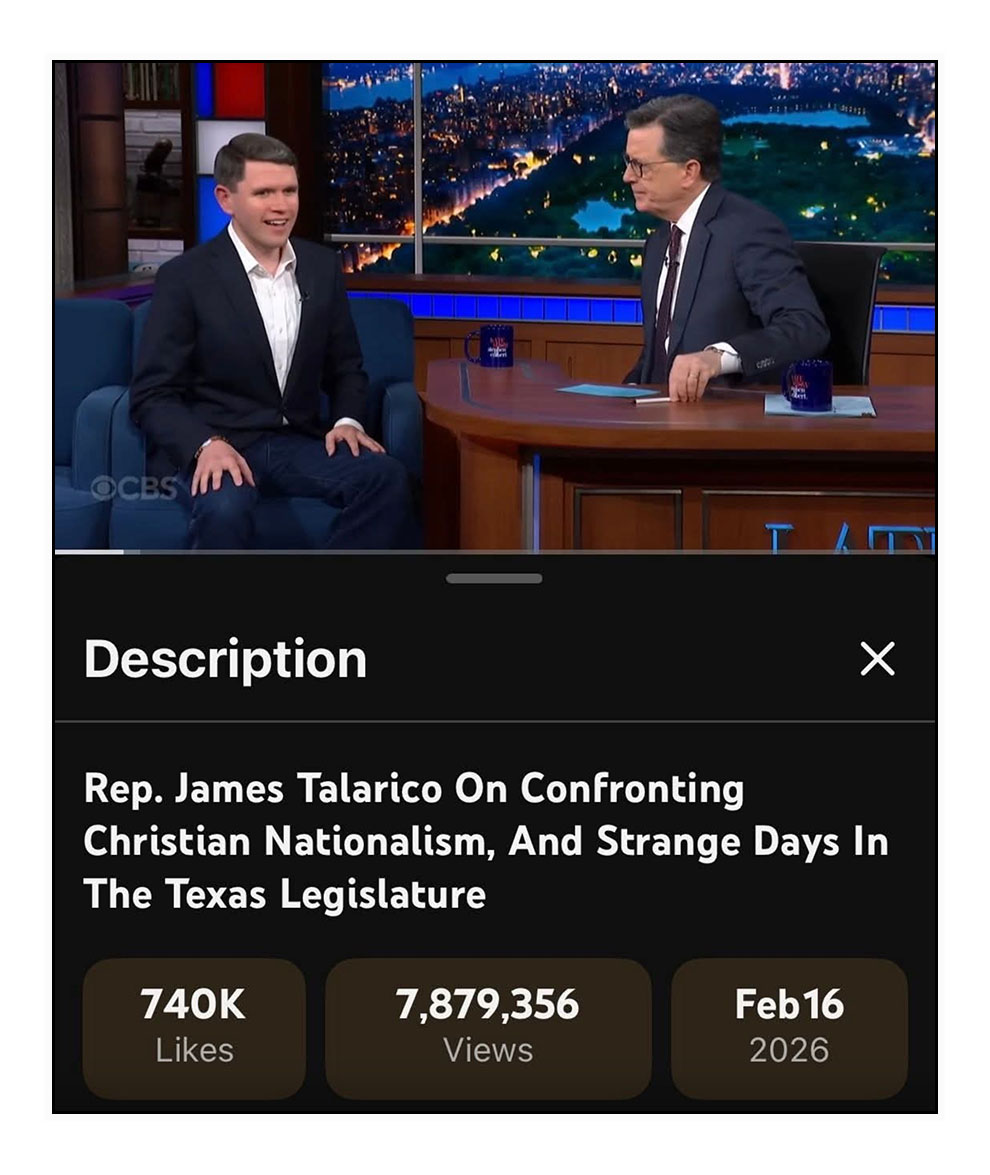Close the Description panel
The width and height of the screenshot is (990, 1175).
pyautogui.click(x=877, y=659)
